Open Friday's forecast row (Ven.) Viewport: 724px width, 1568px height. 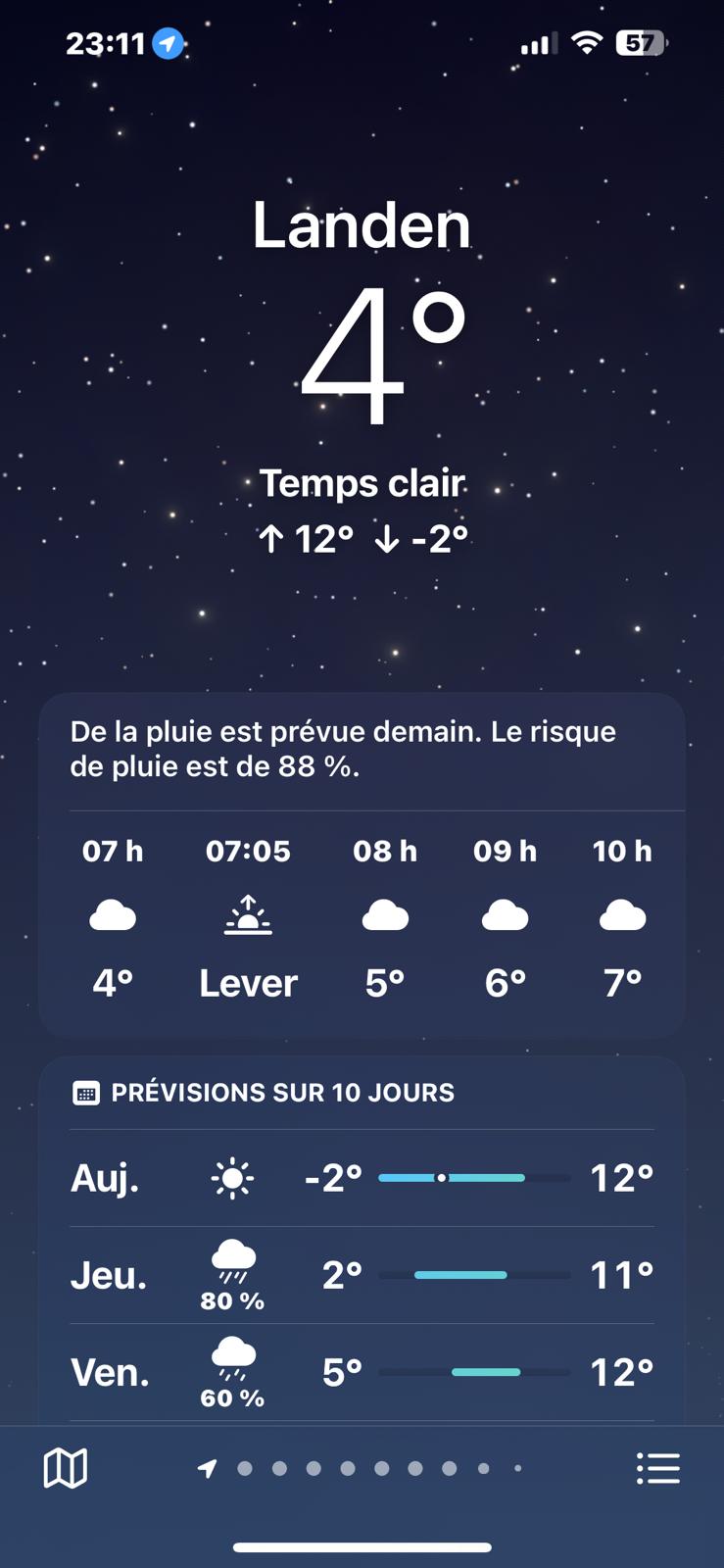[362, 1372]
